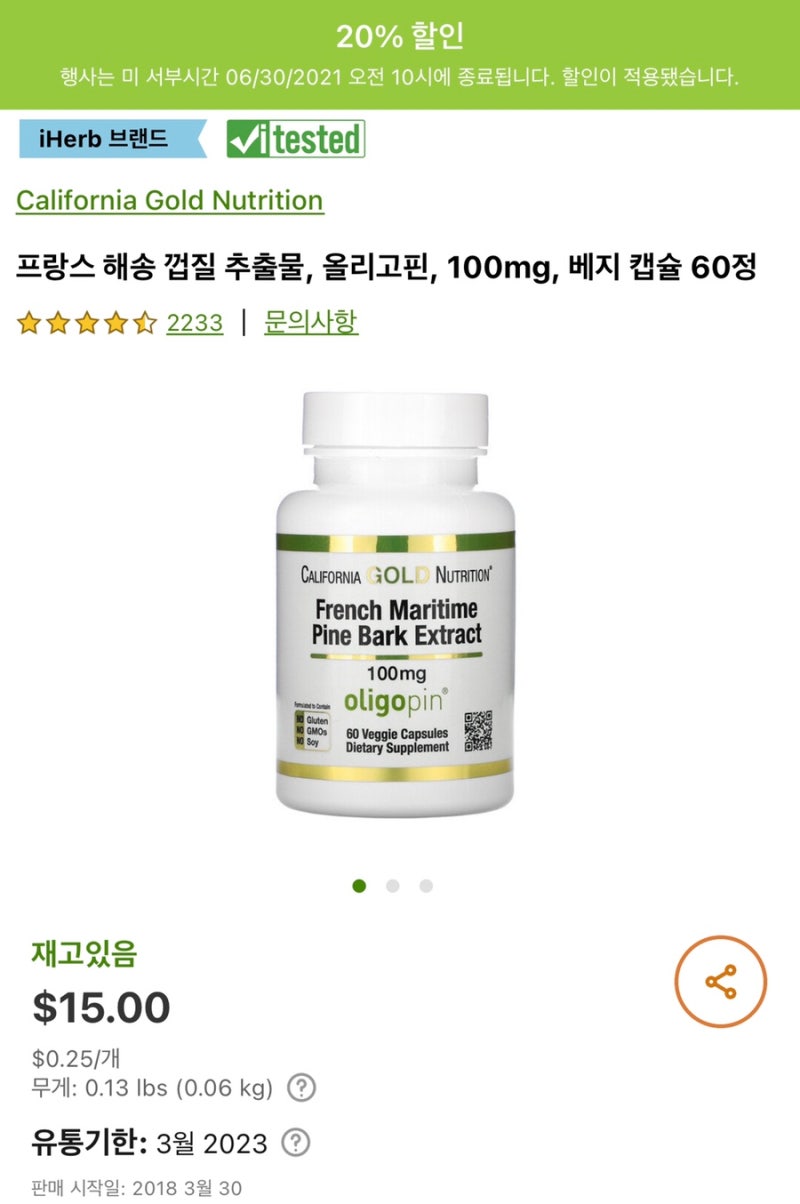This screenshot has width=800, height=1204.
Task: Select the third carousel dot
Action: pyautogui.click(x=426, y=884)
